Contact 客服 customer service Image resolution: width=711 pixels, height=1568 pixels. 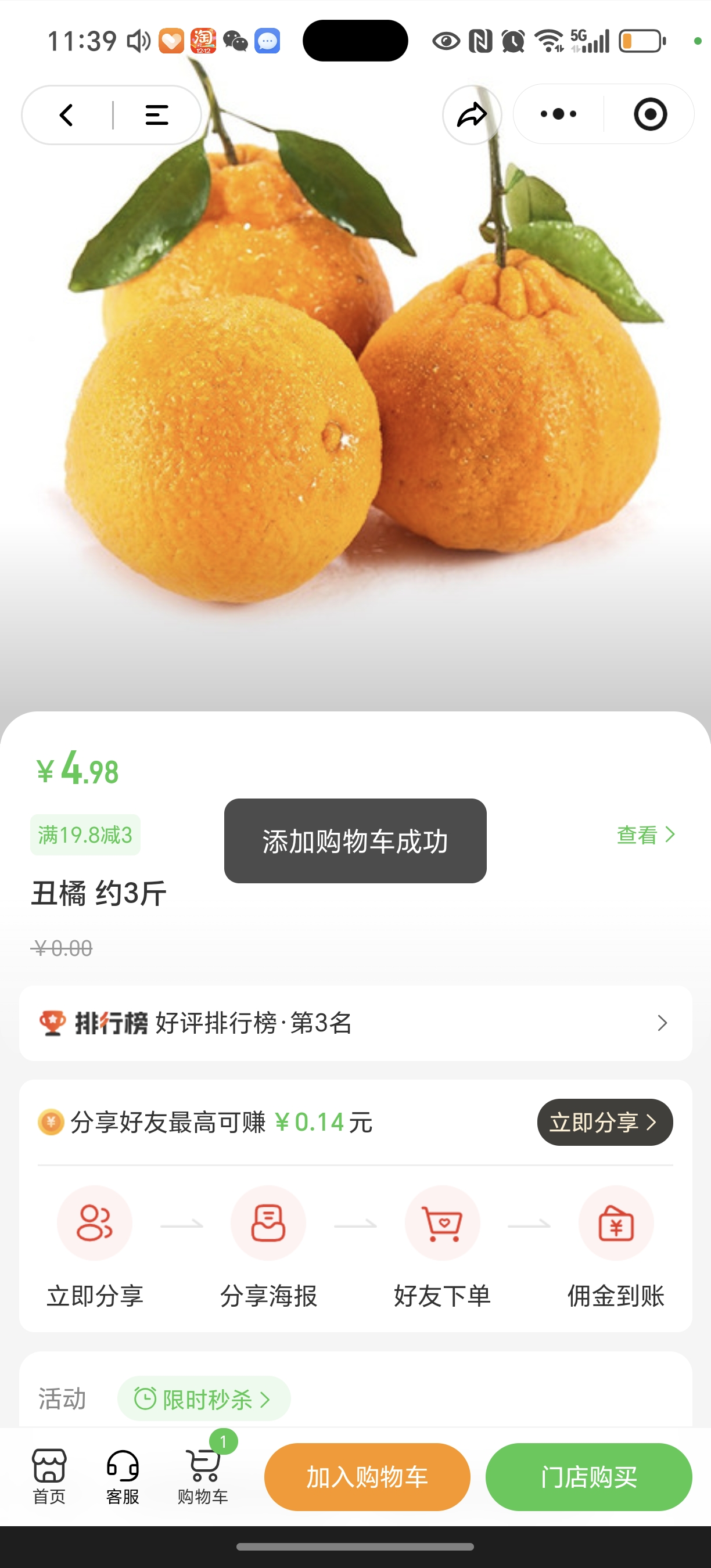(x=123, y=1476)
